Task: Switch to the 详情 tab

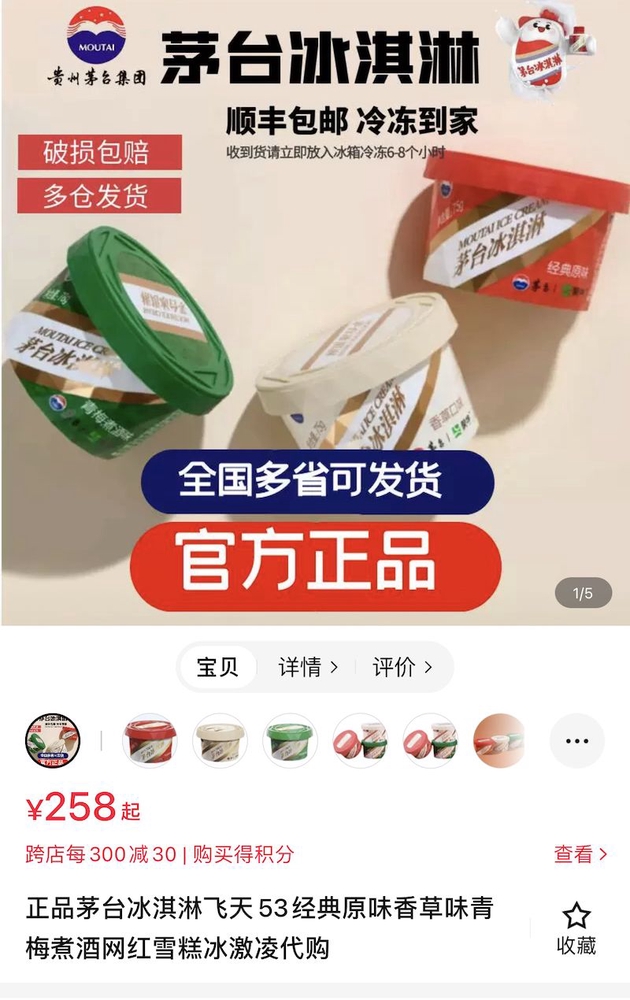Action: (308, 667)
